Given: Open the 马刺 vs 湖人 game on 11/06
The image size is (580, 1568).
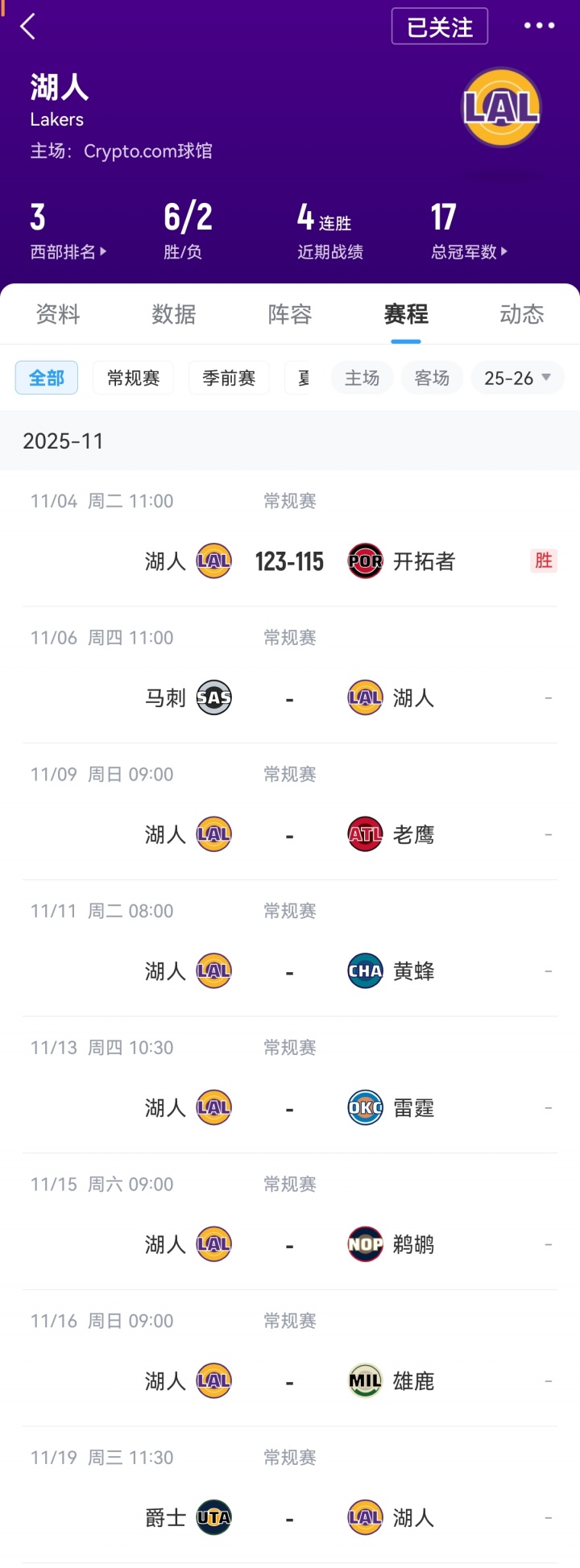Looking at the screenshot, I should pos(289,697).
